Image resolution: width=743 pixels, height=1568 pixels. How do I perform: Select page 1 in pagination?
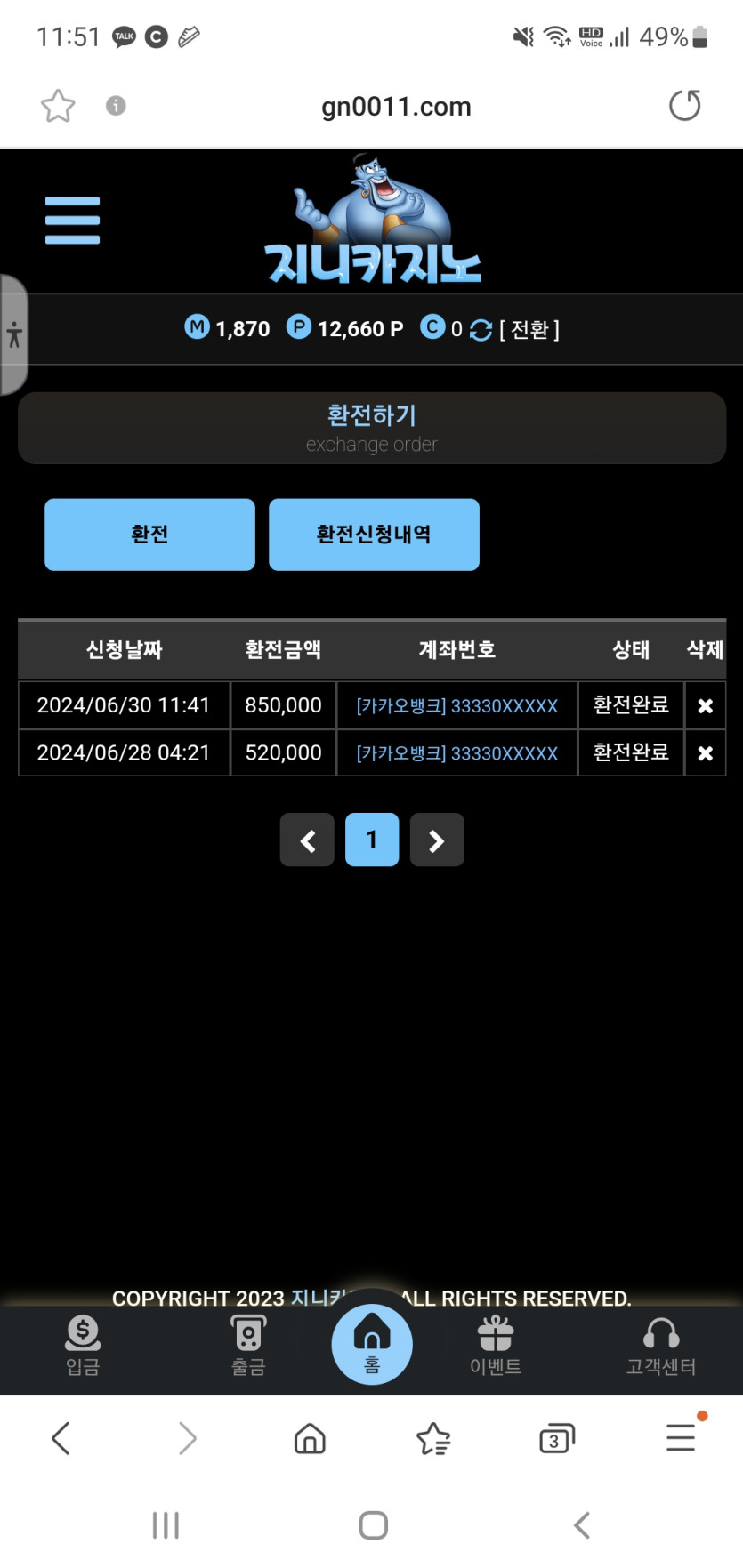pyautogui.click(x=372, y=840)
